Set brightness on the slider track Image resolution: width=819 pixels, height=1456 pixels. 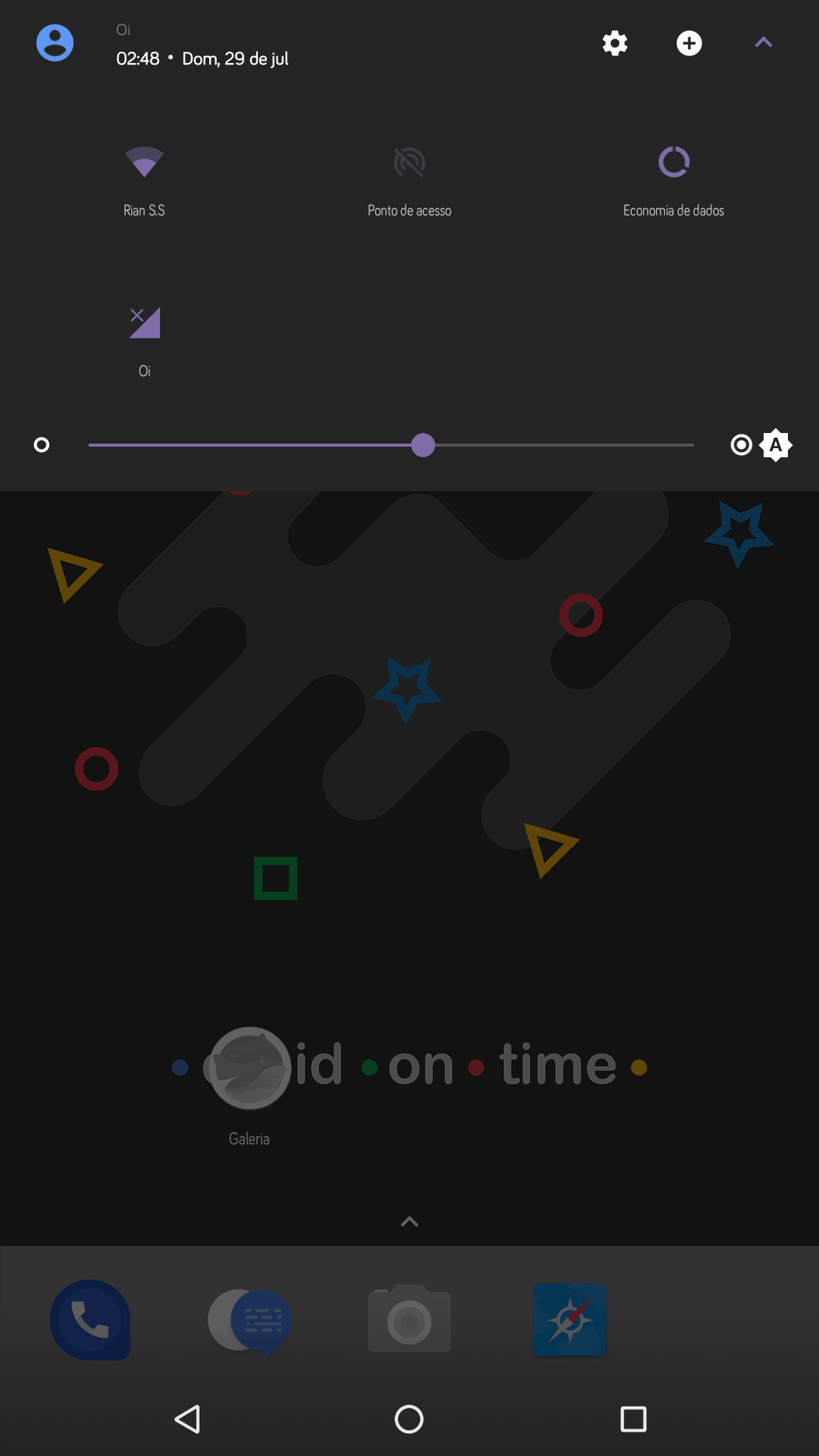391,445
